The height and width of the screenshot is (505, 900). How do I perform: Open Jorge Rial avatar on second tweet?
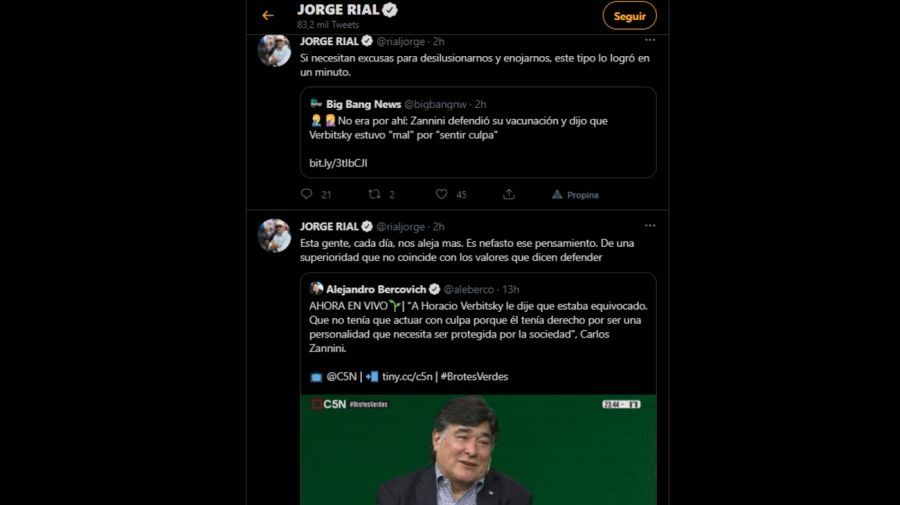coord(274,235)
